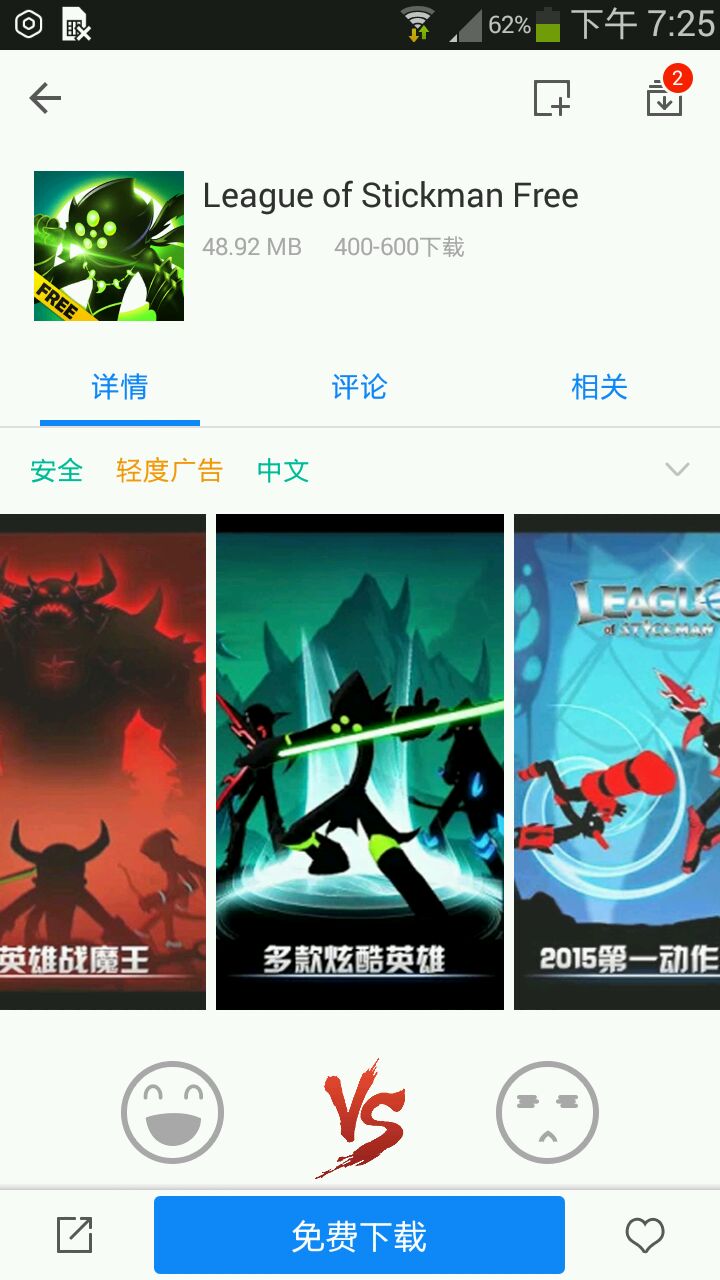Open the download manager with badge 2
Image resolution: width=720 pixels, height=1280 pixels.
(x=665, y=97)
